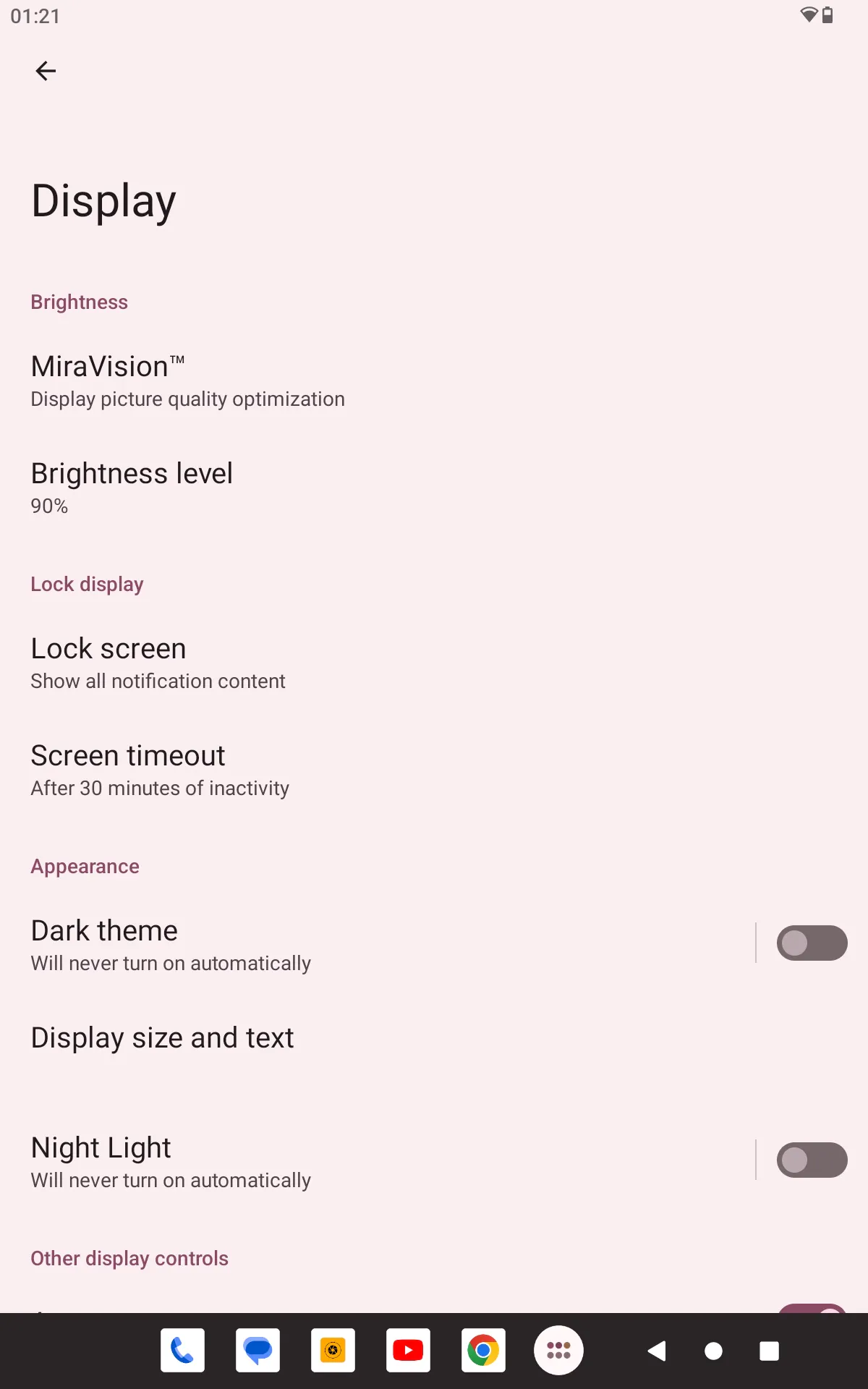The image size is (868, 1389).
Task: Launch the Phone app from taskbar
Action: coord(182,1350)
